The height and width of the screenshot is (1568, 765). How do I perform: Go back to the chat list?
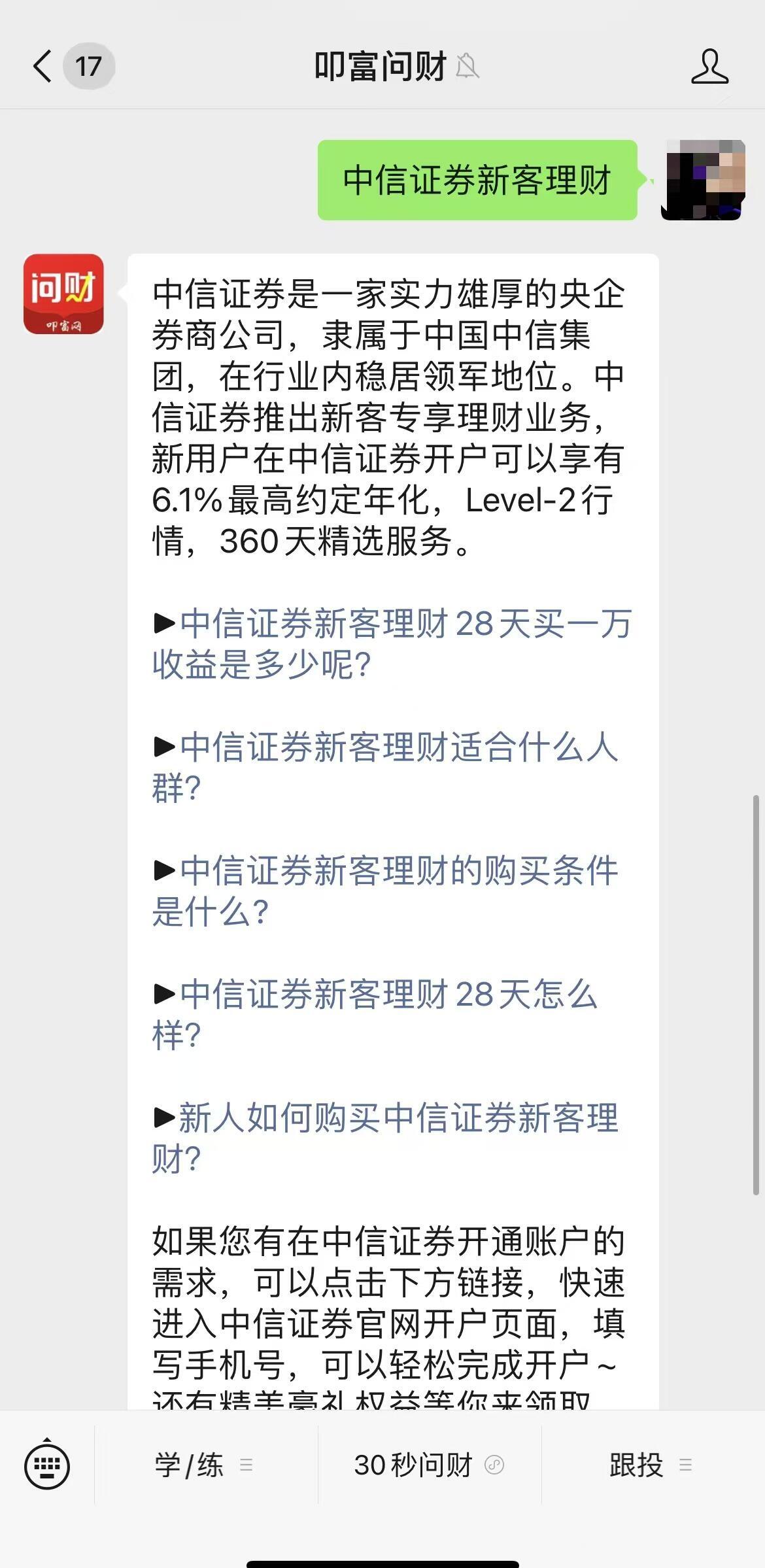(43, 67)
